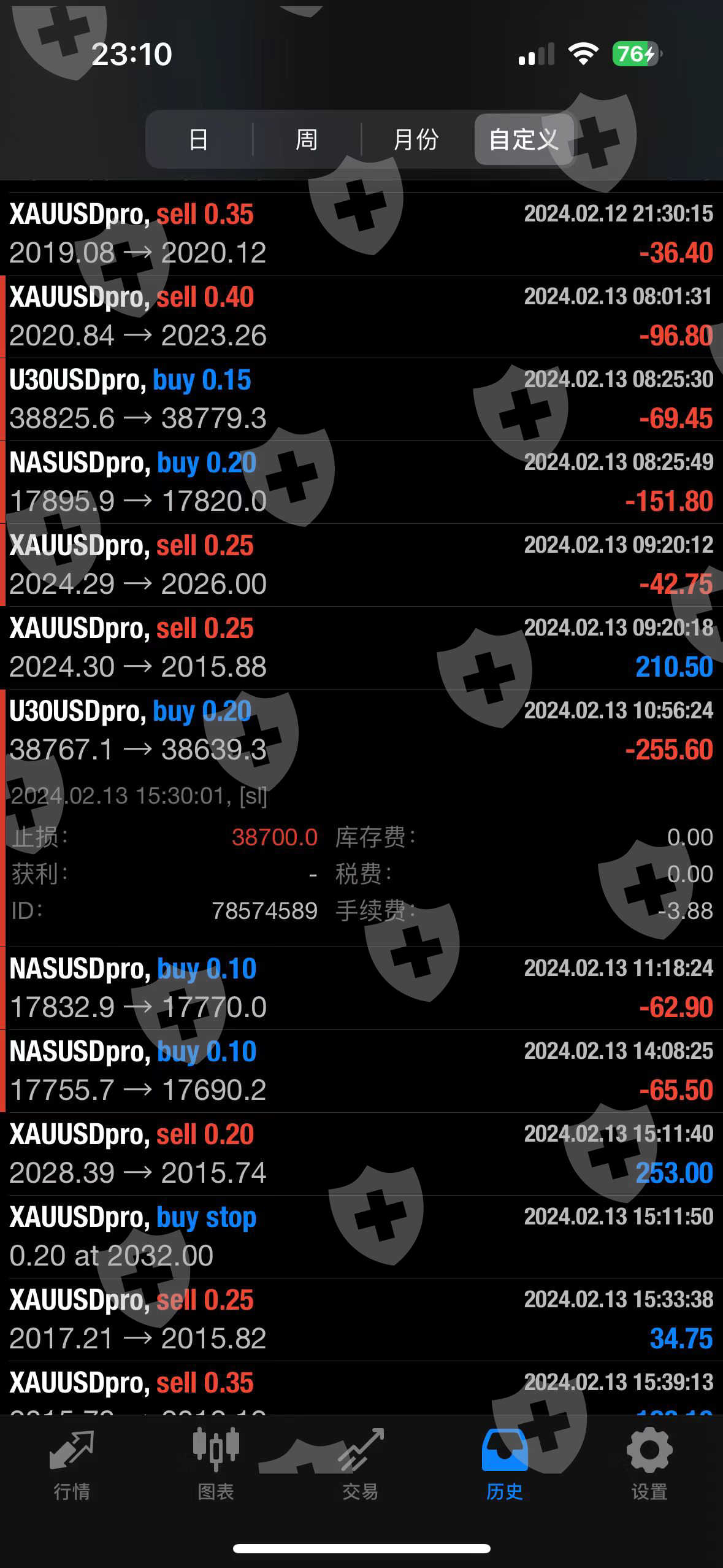Expand the XAUUSDpro buy stop order

(361, 1237)
